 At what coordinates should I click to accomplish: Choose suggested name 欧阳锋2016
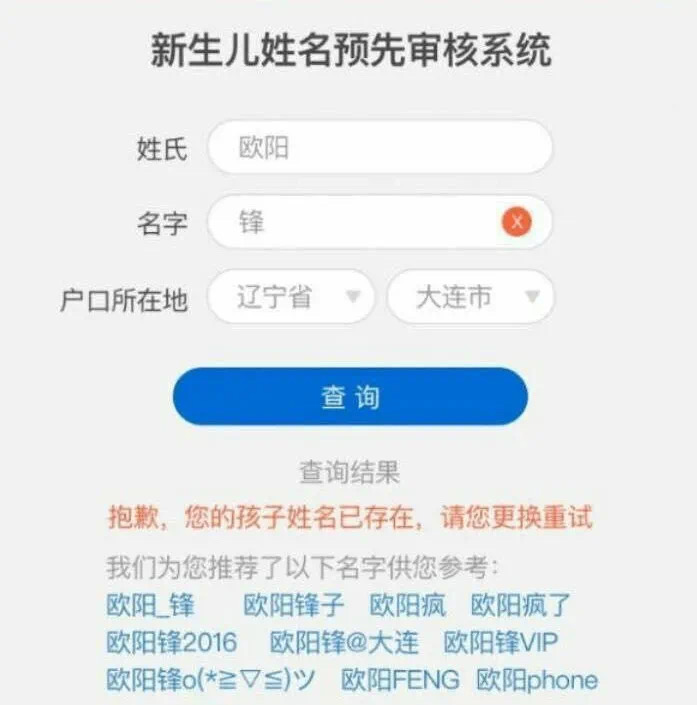point(171,642)
